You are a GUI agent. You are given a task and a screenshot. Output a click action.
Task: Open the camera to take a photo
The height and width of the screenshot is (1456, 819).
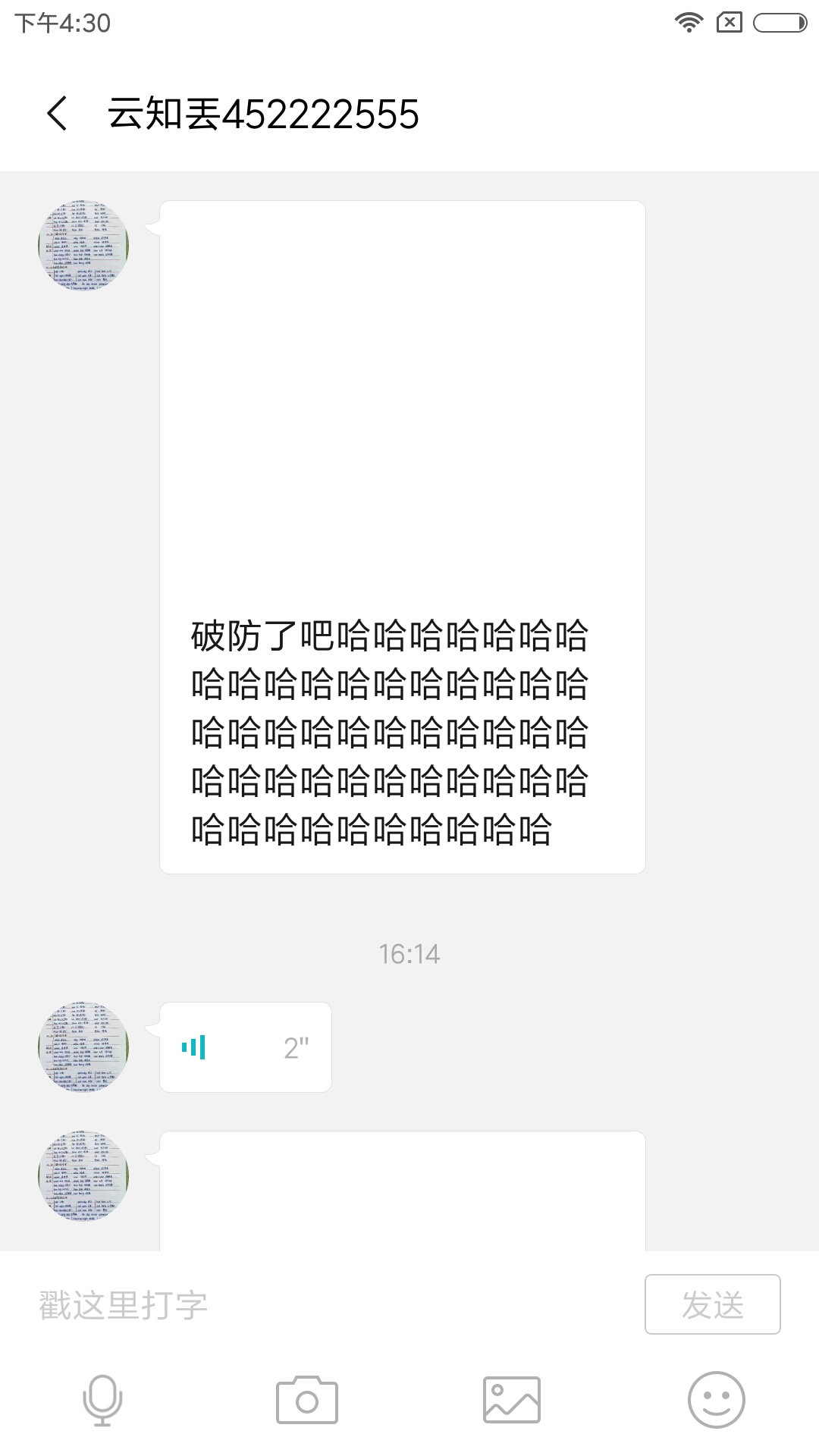307,1400
